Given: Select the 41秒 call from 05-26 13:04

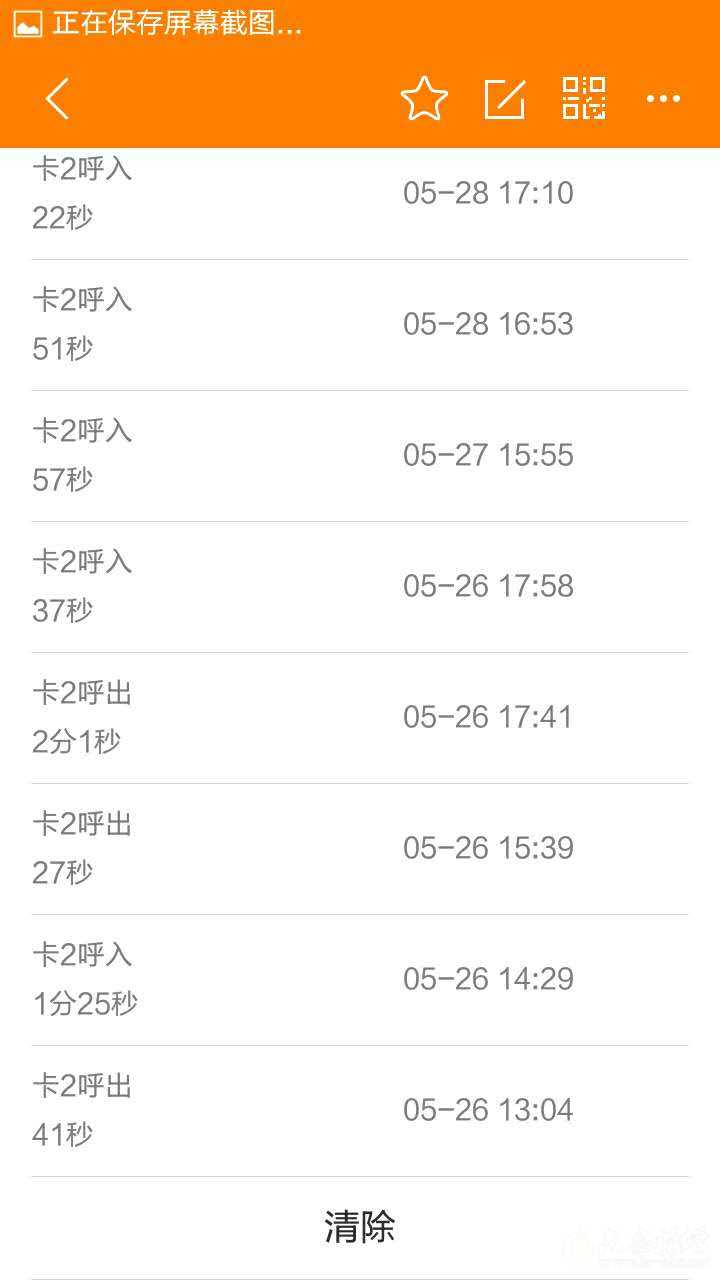Looking at the screenshot, I should (x=360, y=1110).
